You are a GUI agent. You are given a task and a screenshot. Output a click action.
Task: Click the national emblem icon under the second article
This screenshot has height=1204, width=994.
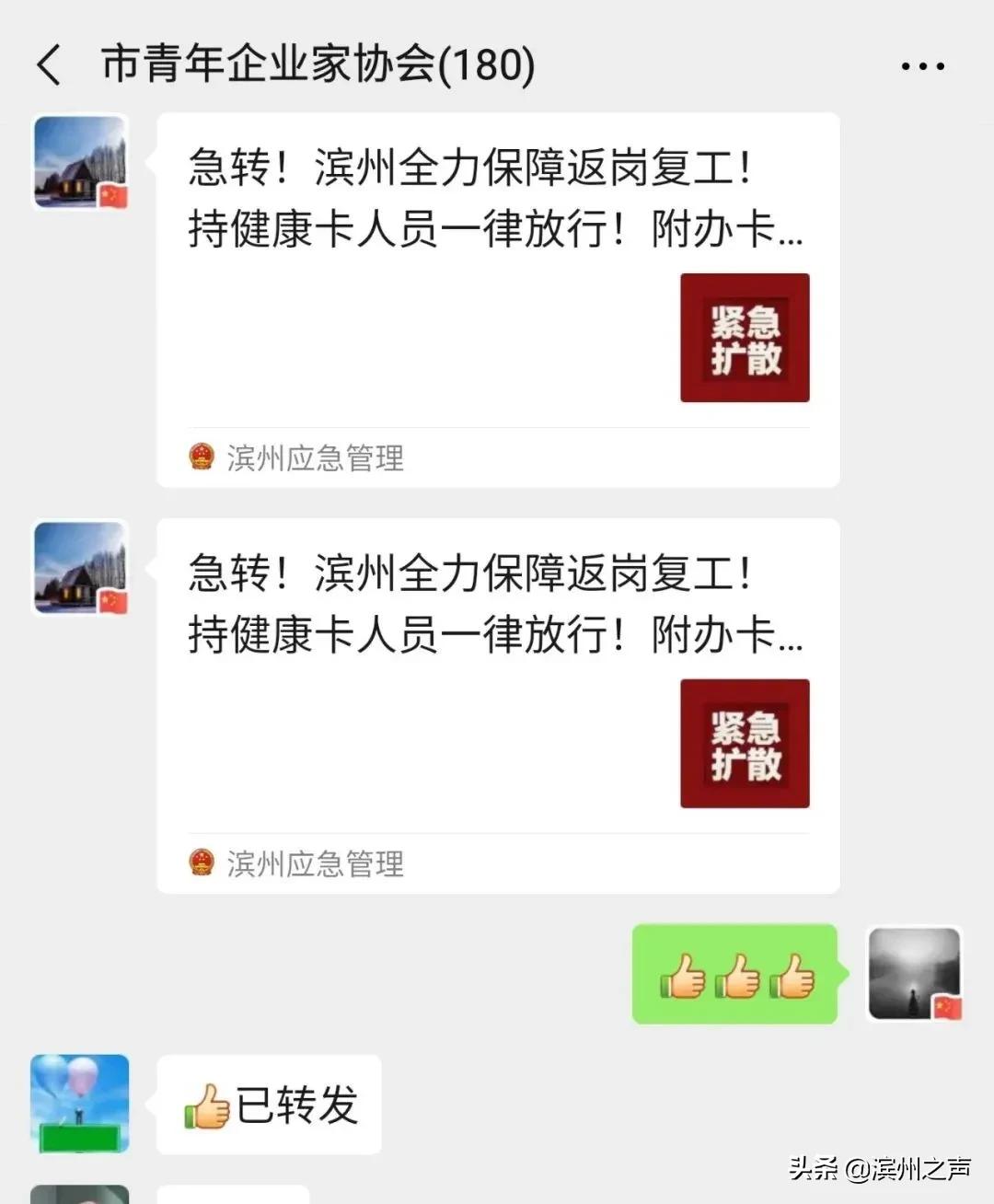202,863
